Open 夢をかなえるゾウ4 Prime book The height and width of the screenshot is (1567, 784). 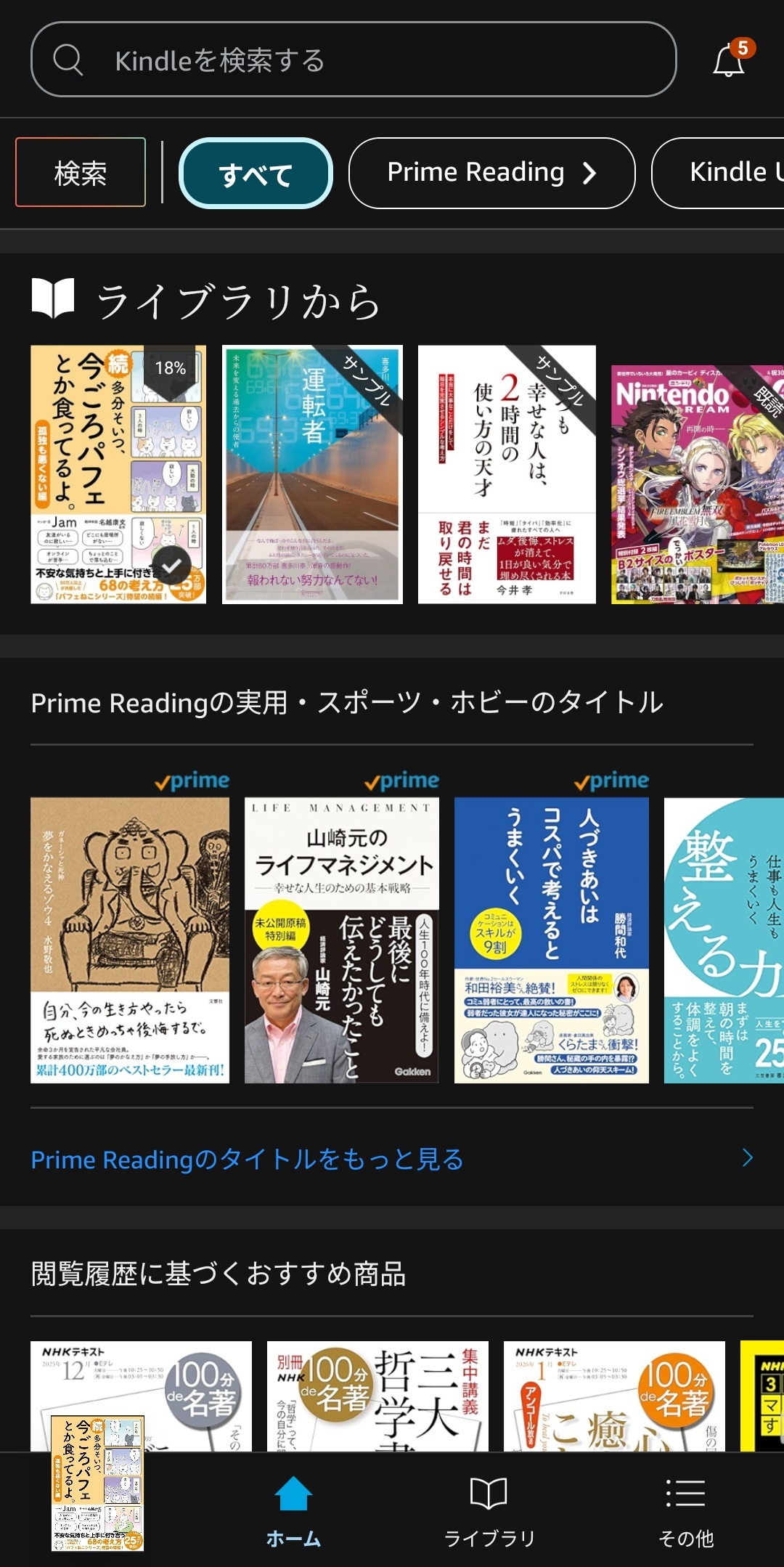(x=130, y=940)
